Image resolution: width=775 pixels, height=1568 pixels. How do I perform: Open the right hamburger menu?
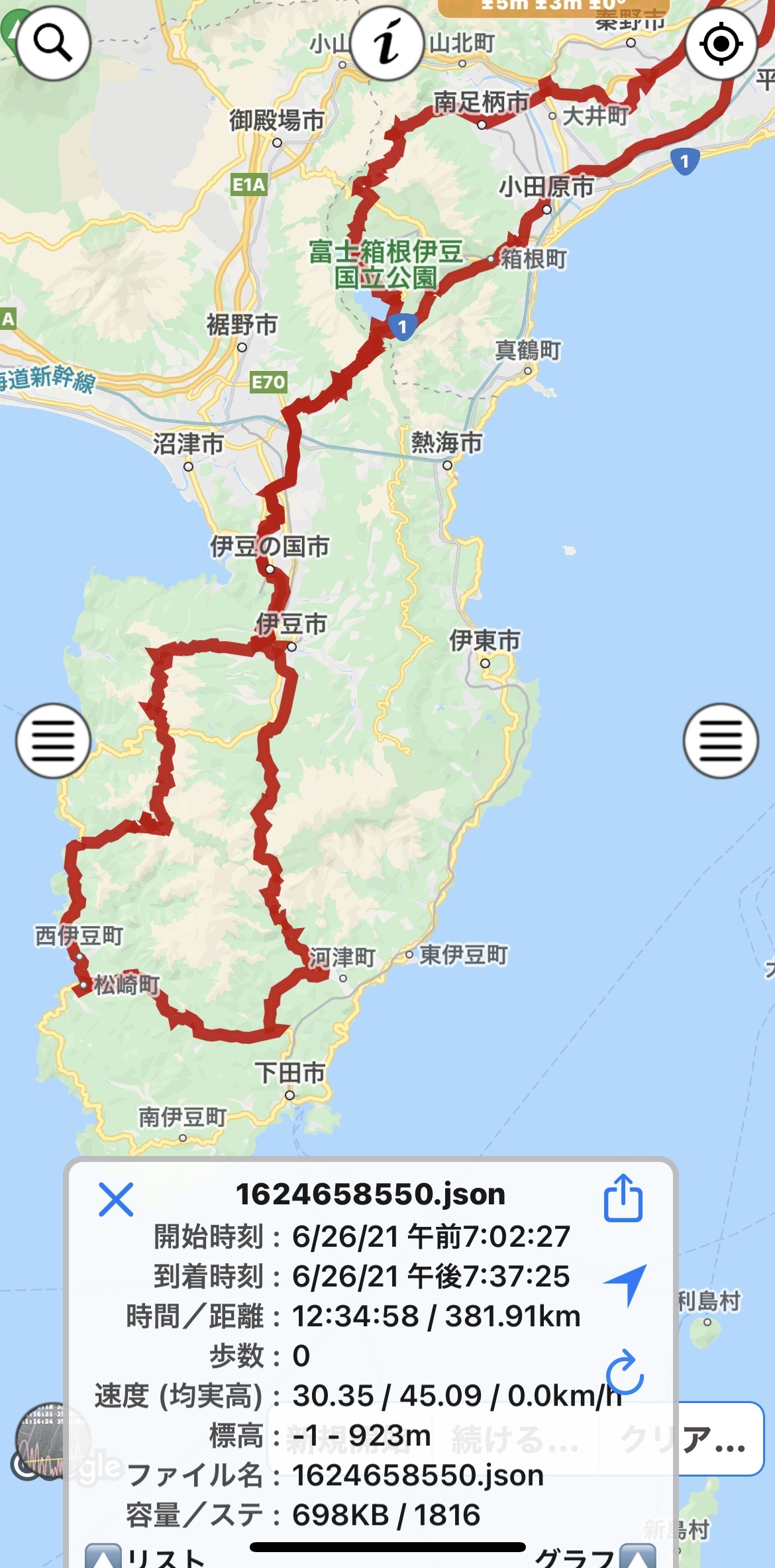(721, 741)
